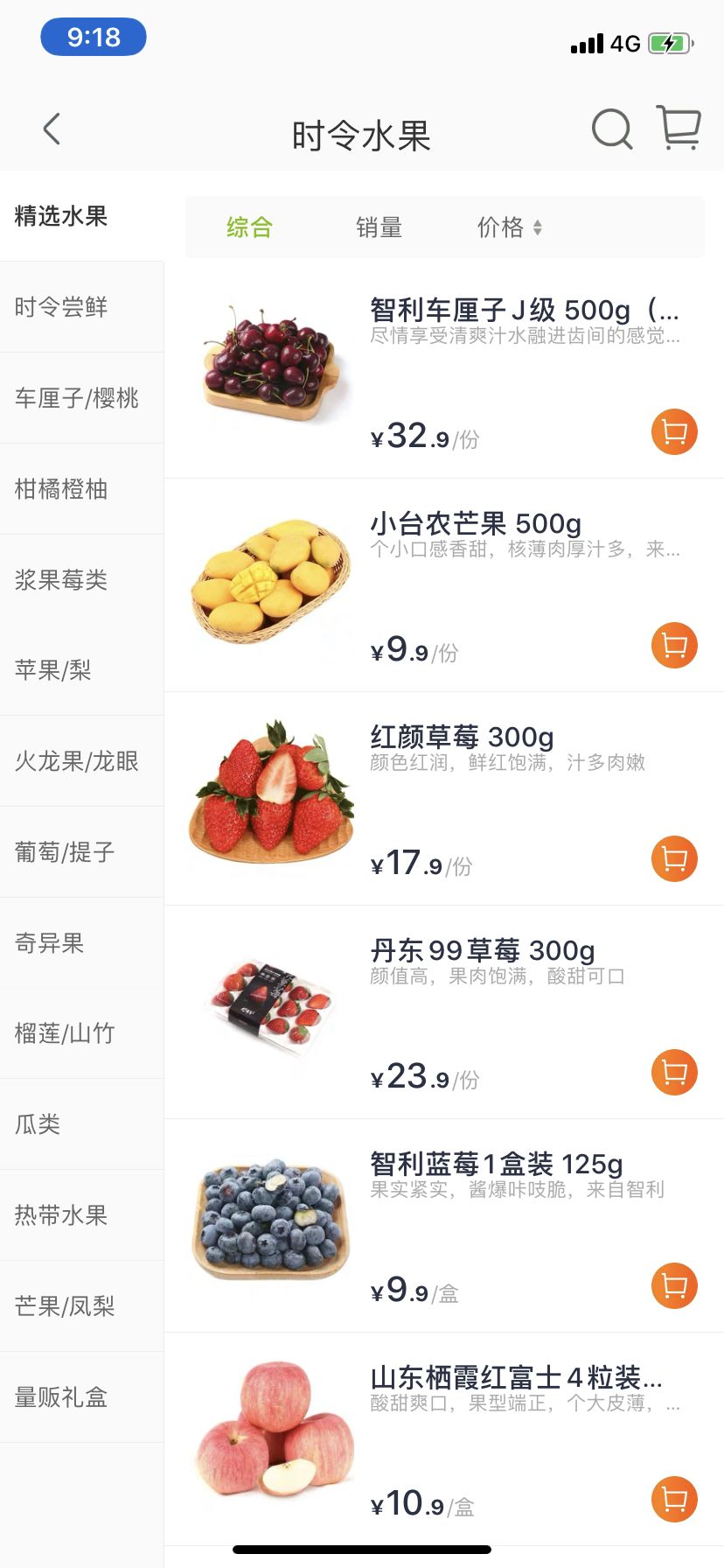The width and height of the screenshot is (724, 1568).
Task: Open 苹果/梨 category
Action: coord(53,670)
